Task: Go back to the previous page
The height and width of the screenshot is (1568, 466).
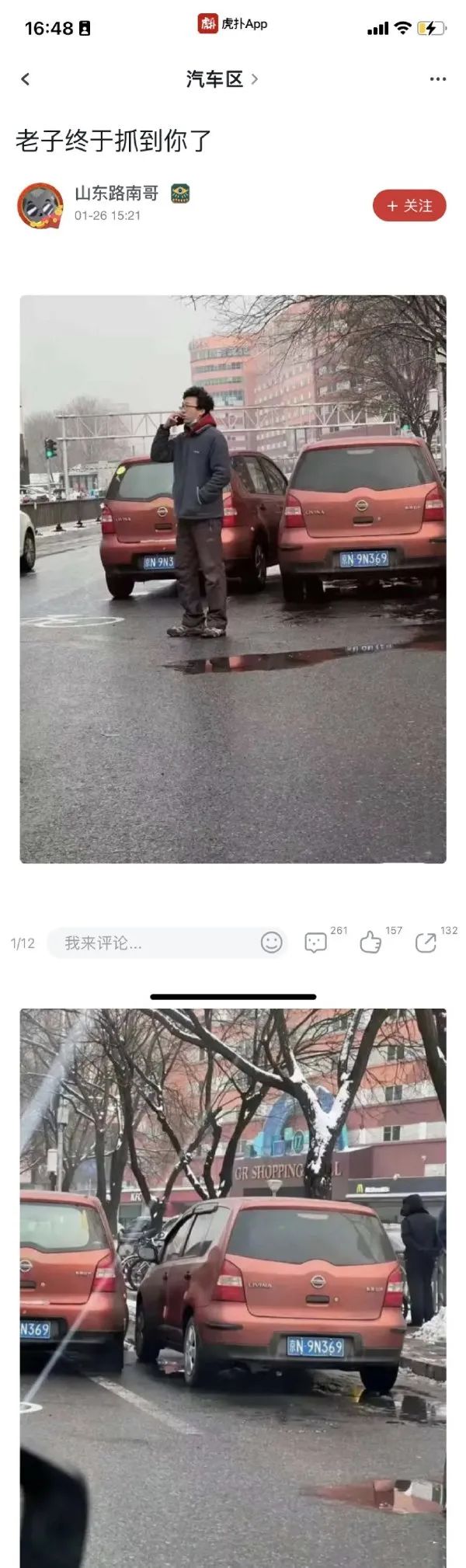Action: click(x=26, y=79)
